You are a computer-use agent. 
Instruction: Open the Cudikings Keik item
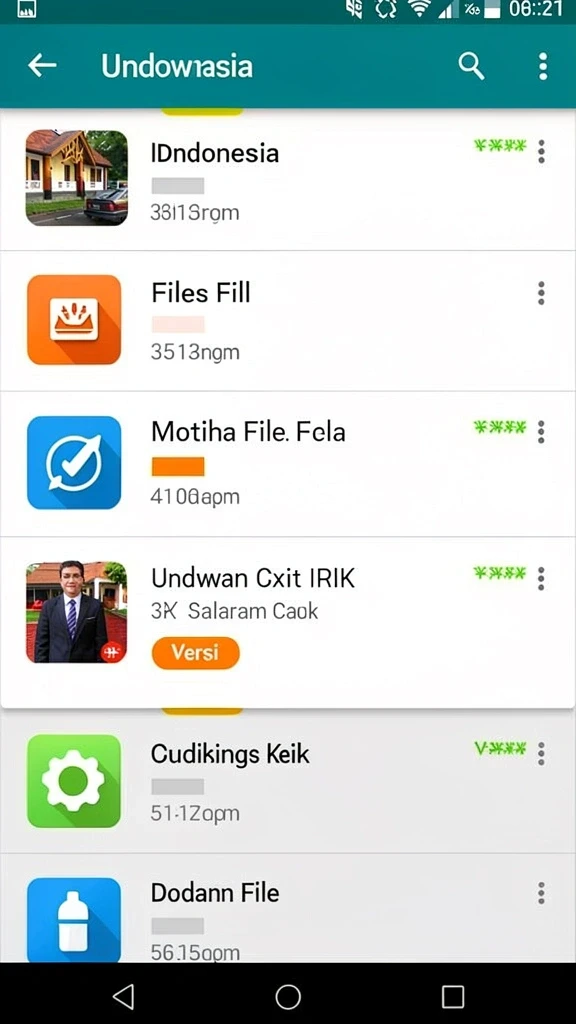pyautogui.click(x=288, y=781)
